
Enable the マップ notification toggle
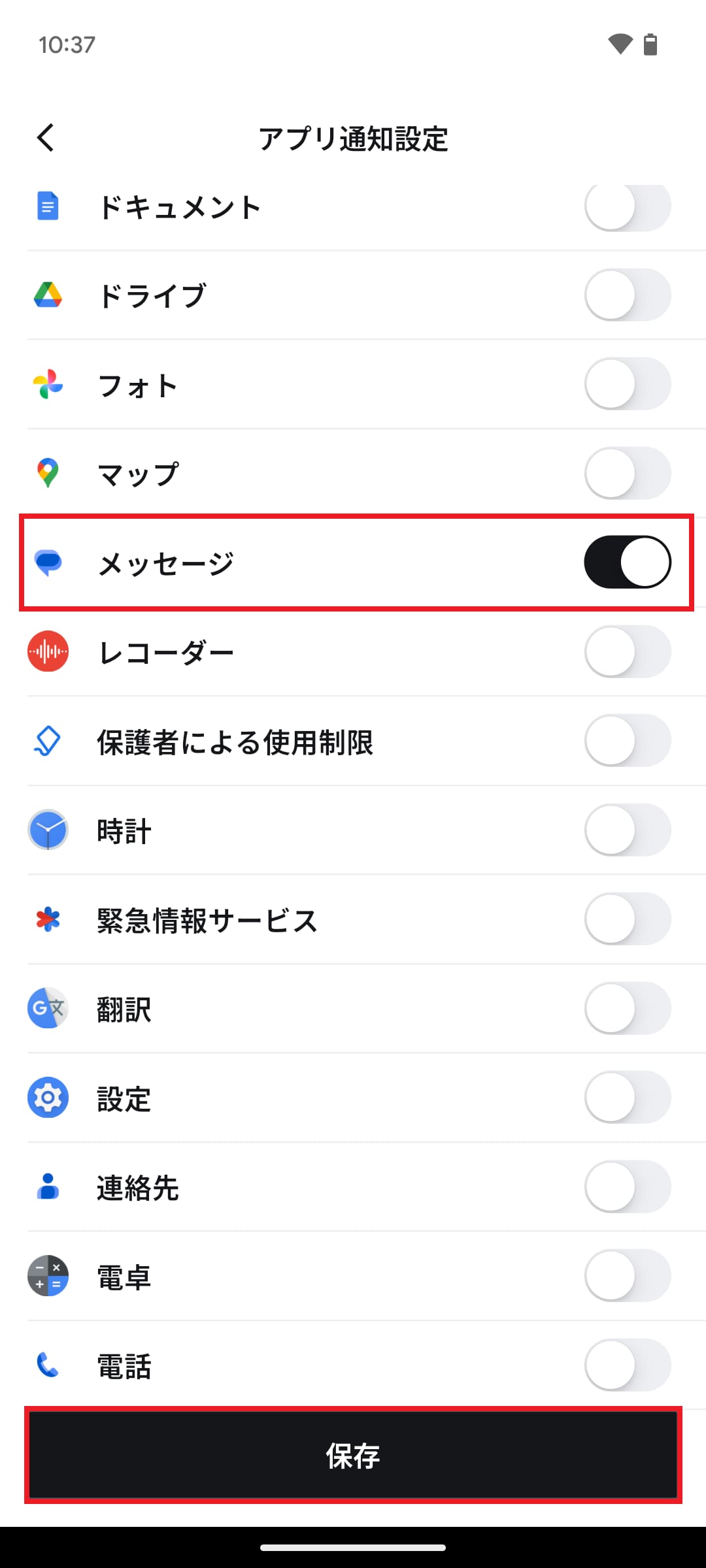click(628, 473)
